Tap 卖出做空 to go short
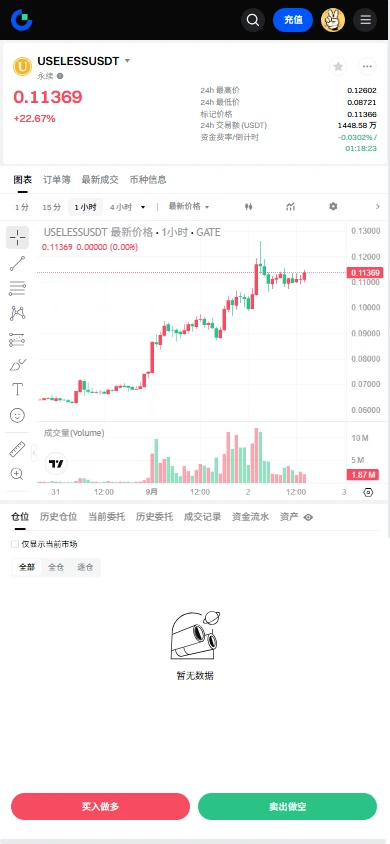390x844 pixels. click(288, 806)
